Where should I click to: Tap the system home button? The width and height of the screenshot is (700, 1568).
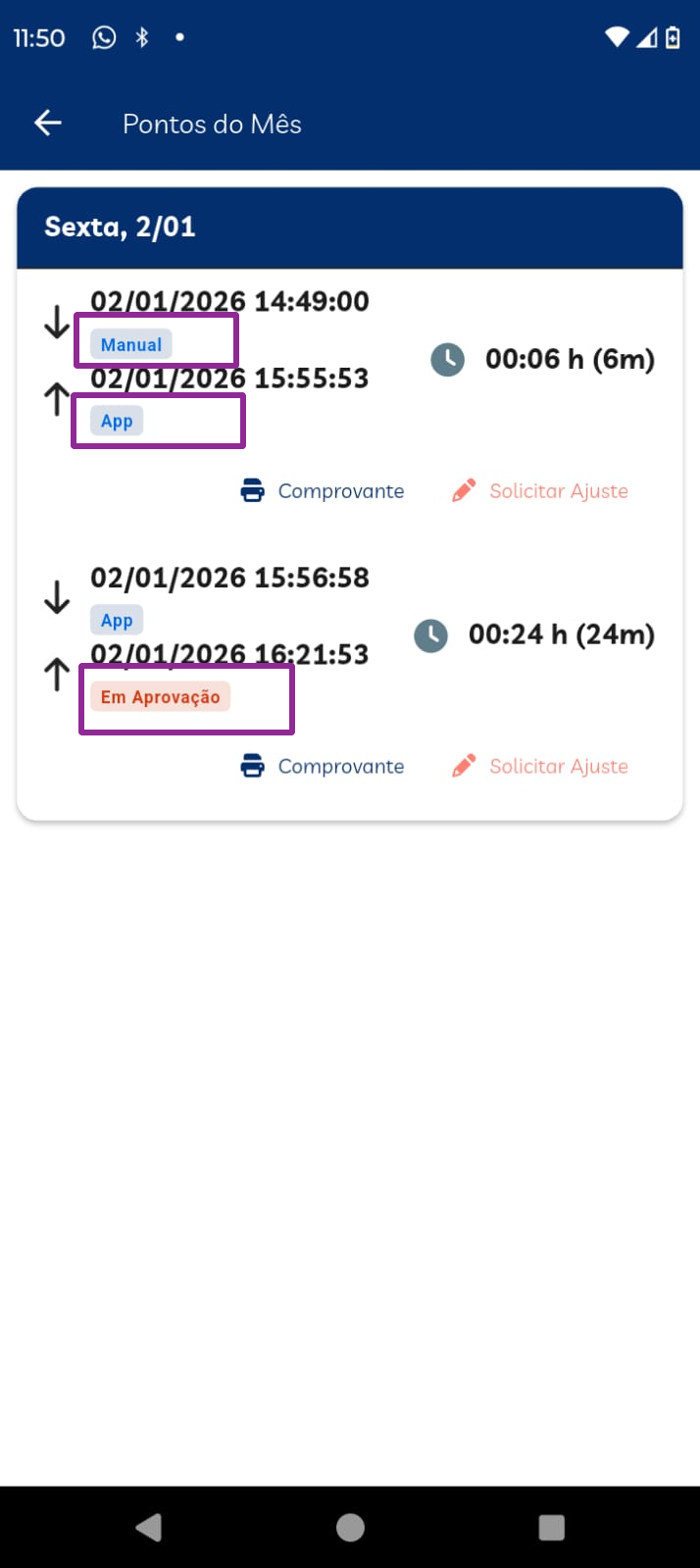click(350, 1527)
